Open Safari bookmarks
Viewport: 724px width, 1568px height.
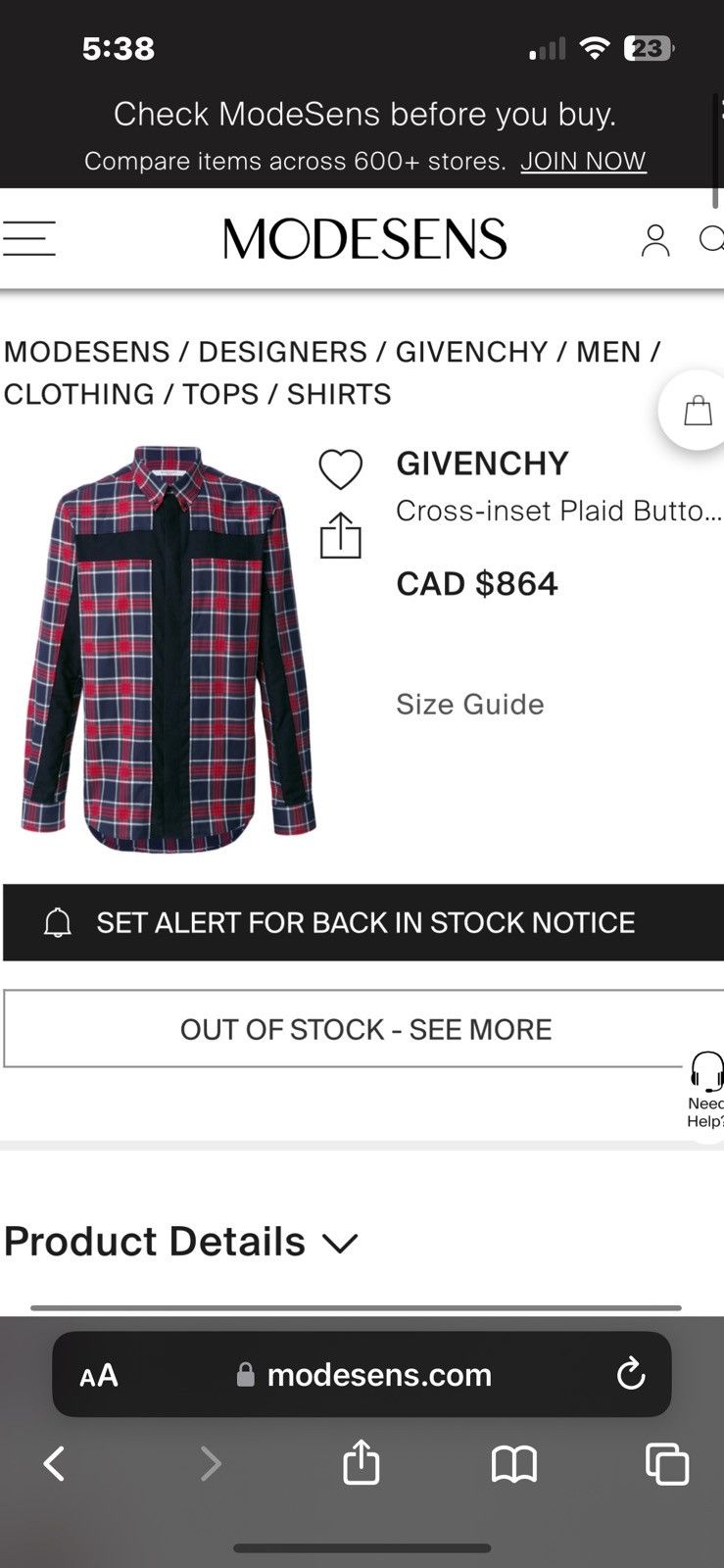(514, 1464)
